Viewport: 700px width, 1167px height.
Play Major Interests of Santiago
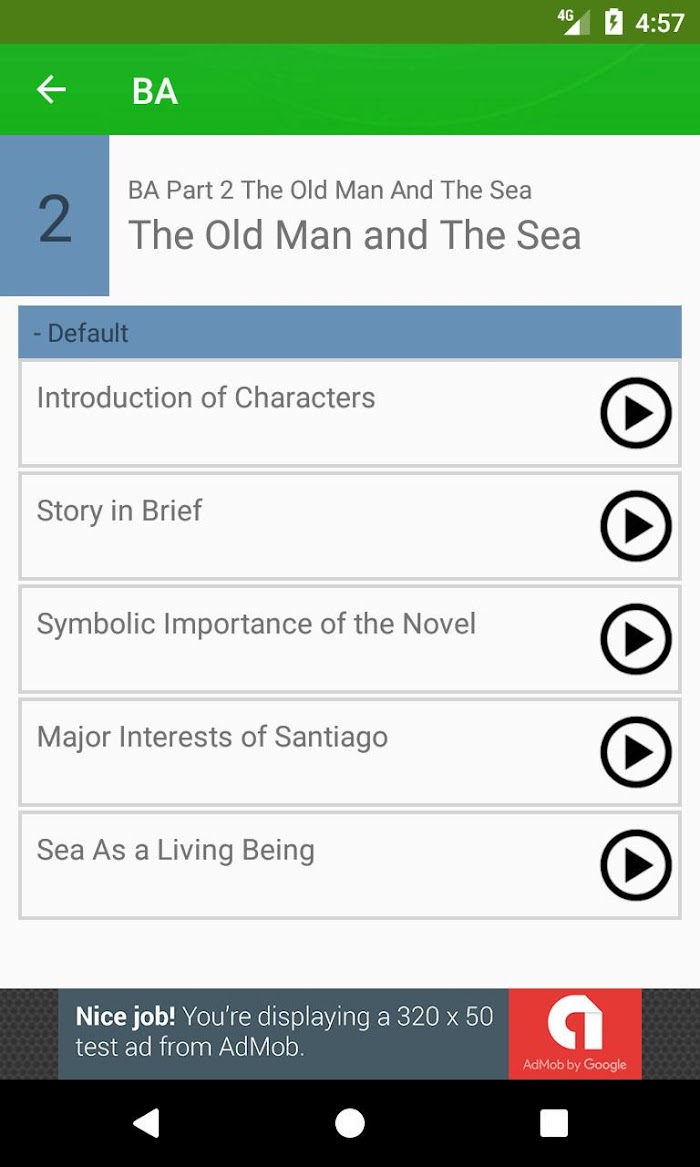pos(636,752)
